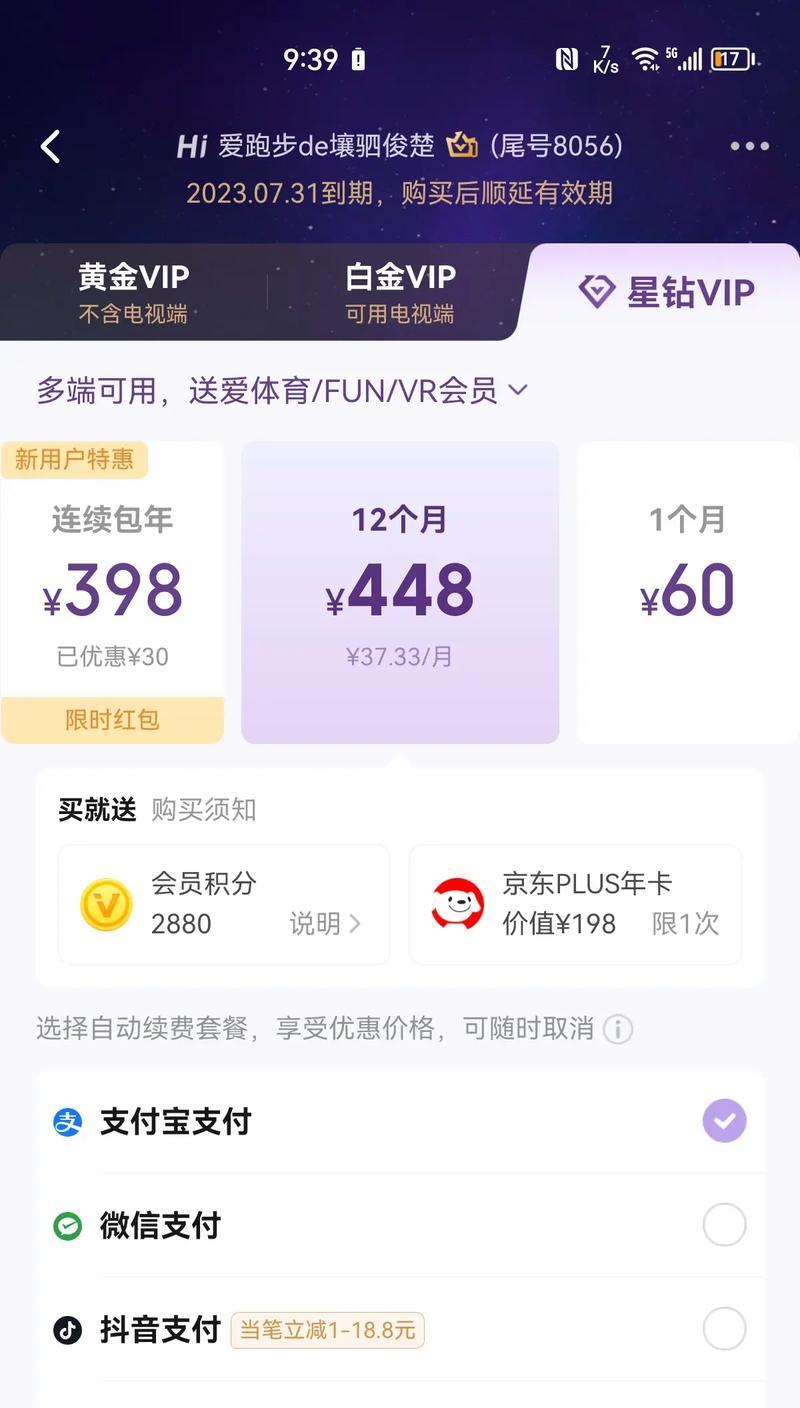Go back using the top-left arrow
Screen dimensions: 800x1408
click(50, 147)
